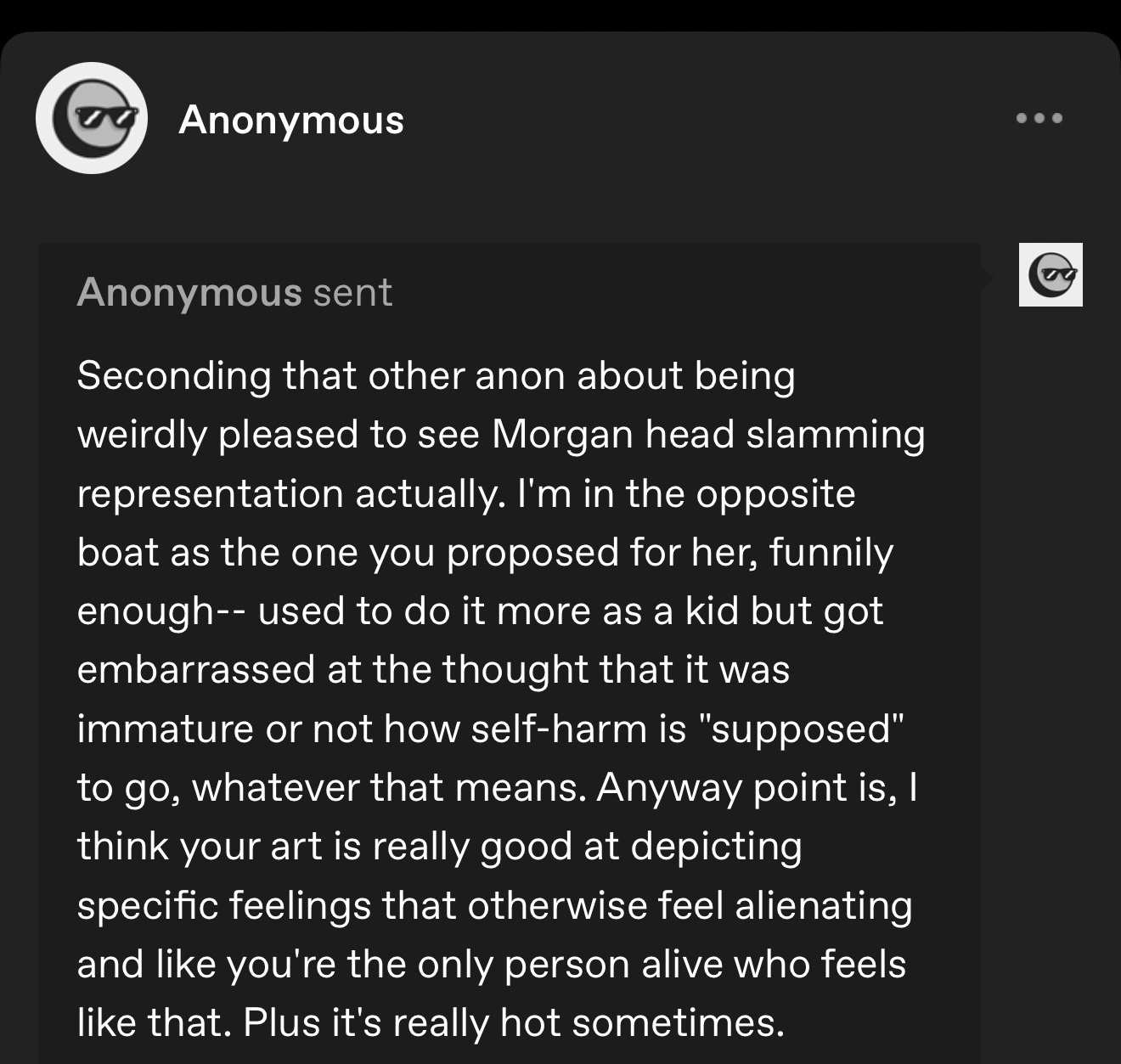The image size is (1121, 1064).
Task: Tap the small asker avatar beside question
Action: (x=1051, y=275)
